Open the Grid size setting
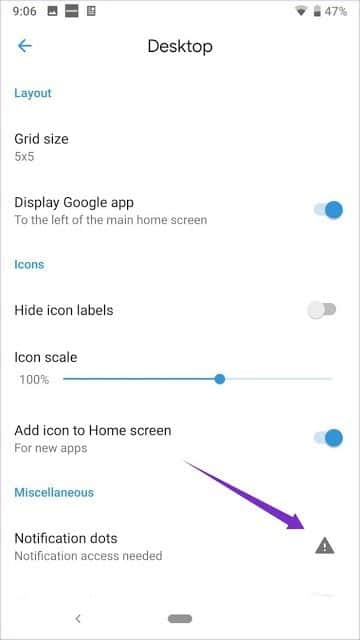 [180, 147]
